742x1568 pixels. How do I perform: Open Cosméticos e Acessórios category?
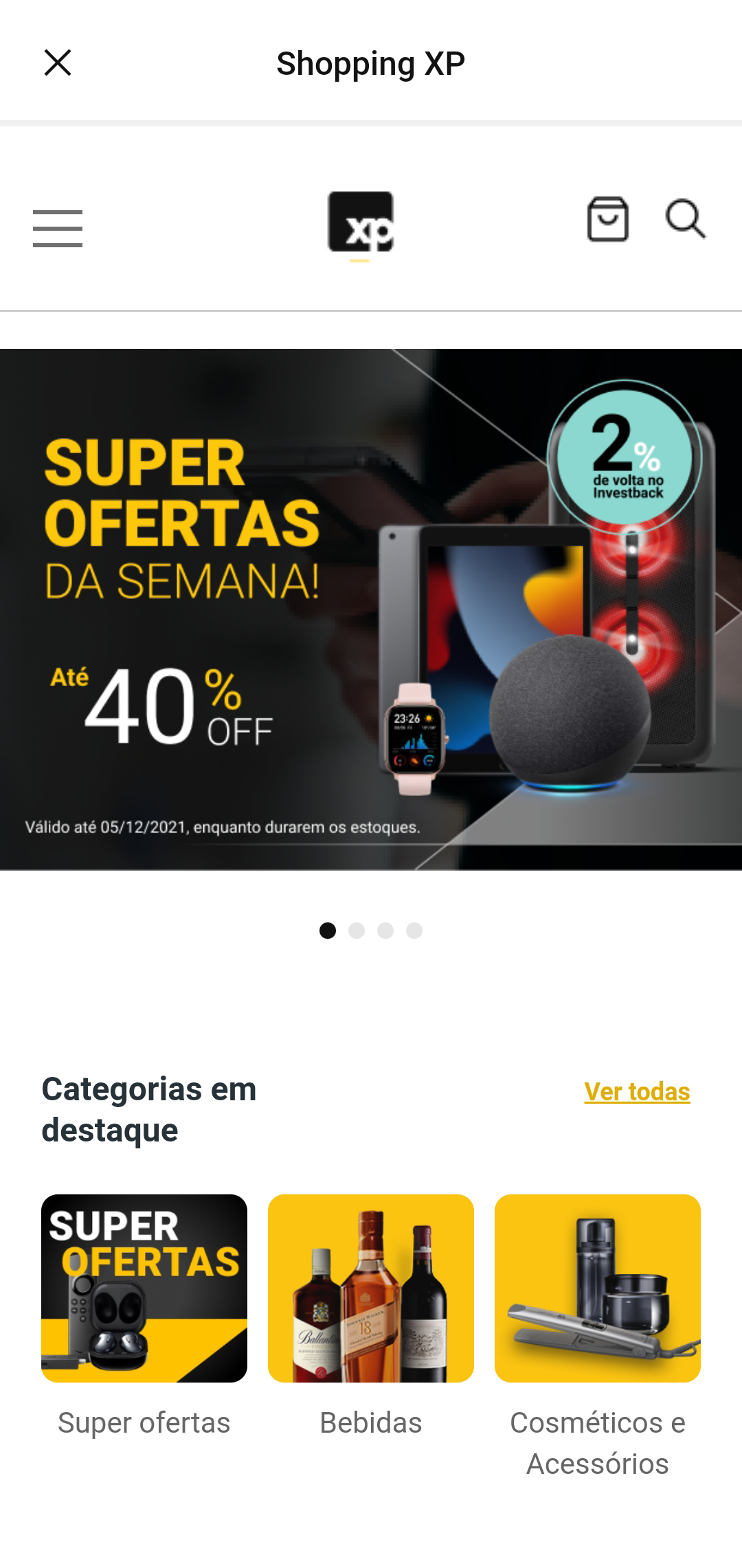598,1288
